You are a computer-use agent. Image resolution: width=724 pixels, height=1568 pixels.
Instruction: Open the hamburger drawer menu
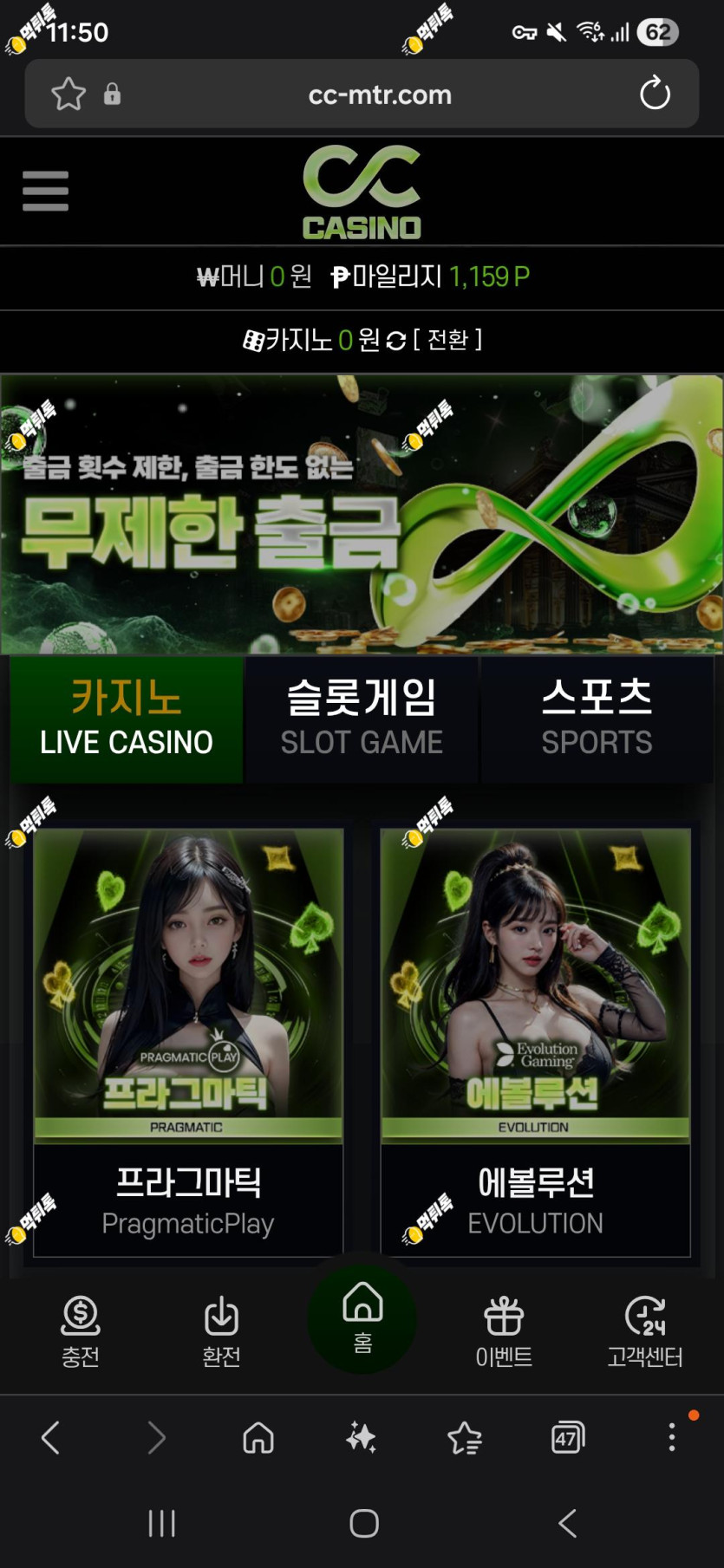point(45,191)
